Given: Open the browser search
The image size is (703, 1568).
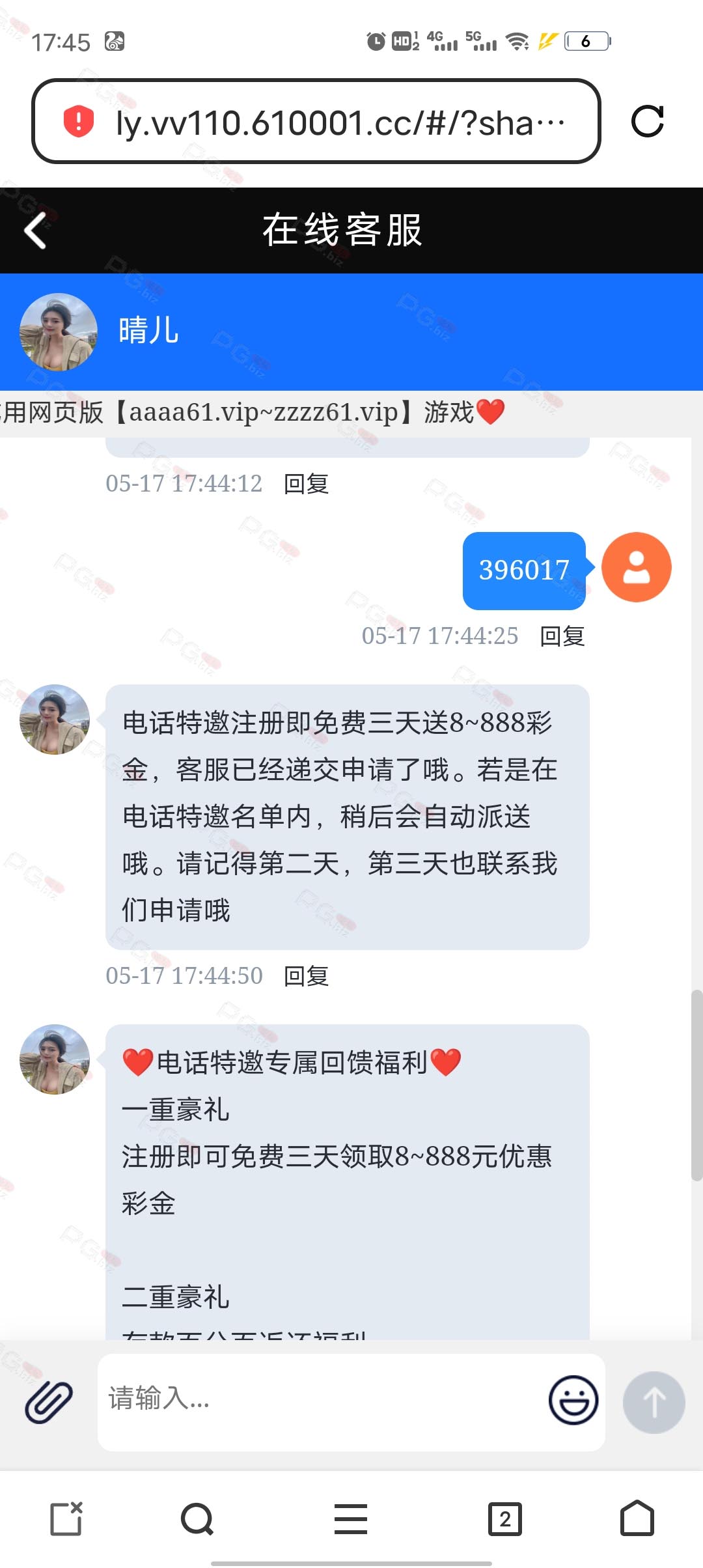Looking at the screenshot, I should click(x=197, y=1519).
